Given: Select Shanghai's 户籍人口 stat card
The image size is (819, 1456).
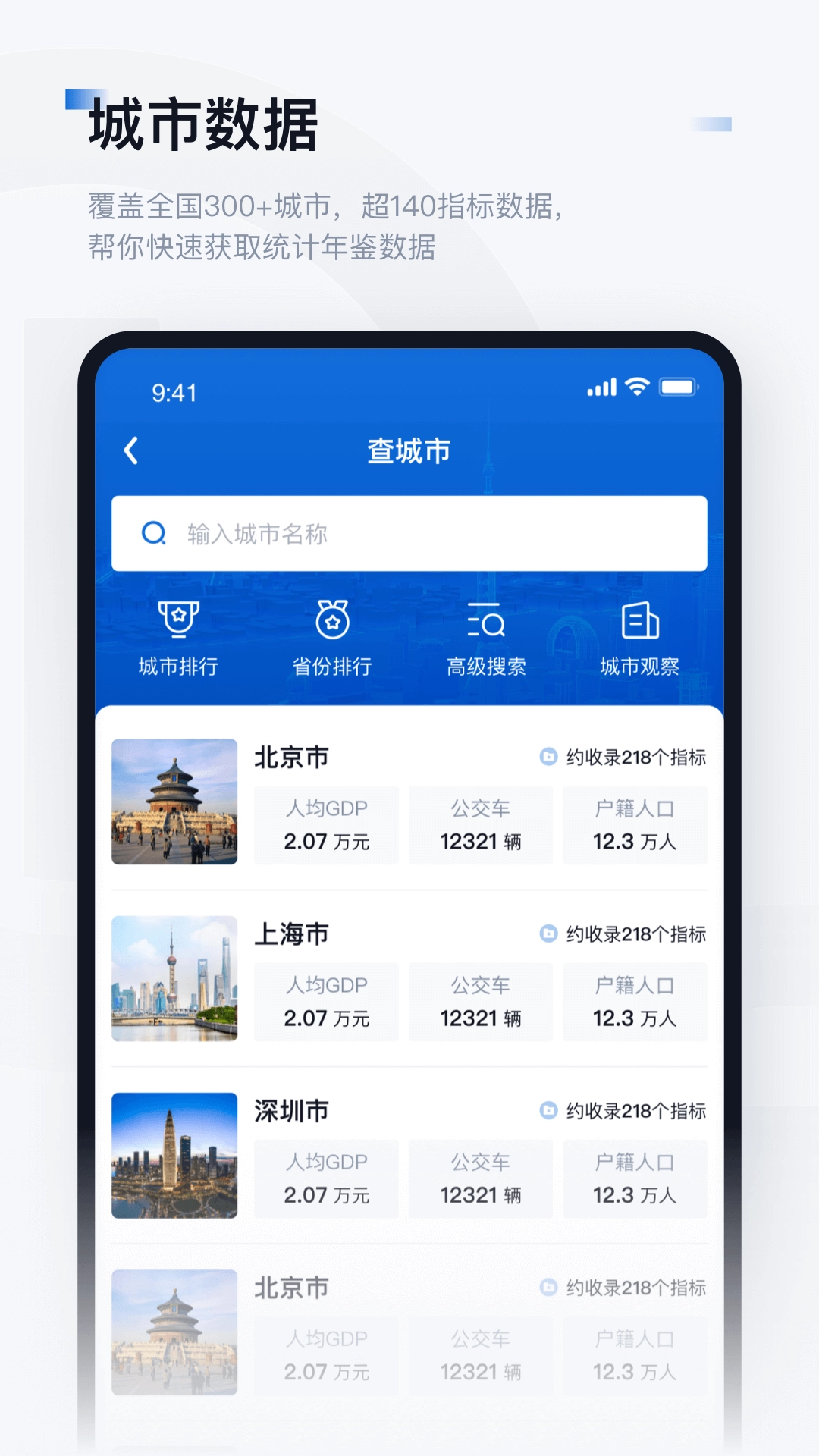Looking at the screenshot, I should (635, 1002).
